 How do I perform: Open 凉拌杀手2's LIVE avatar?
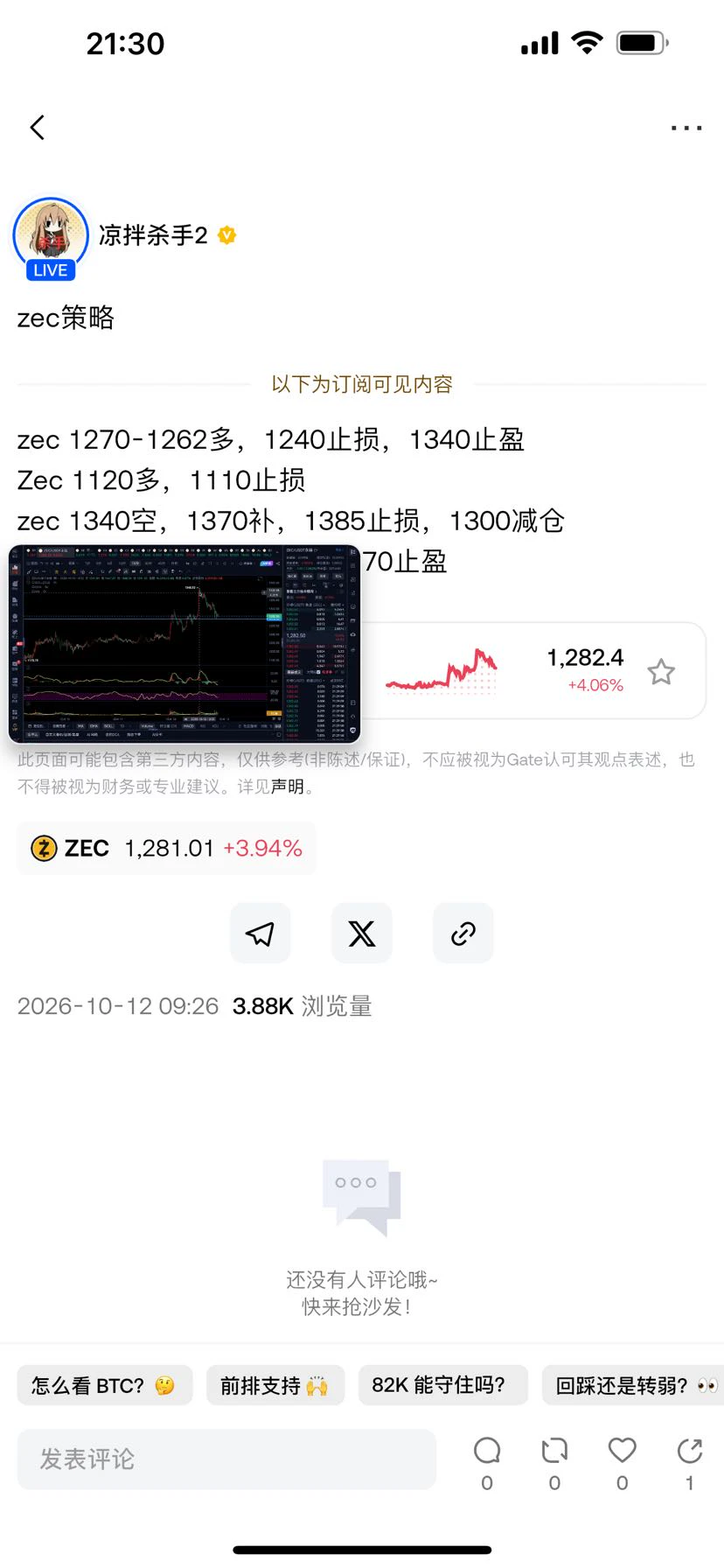point(51,238)
